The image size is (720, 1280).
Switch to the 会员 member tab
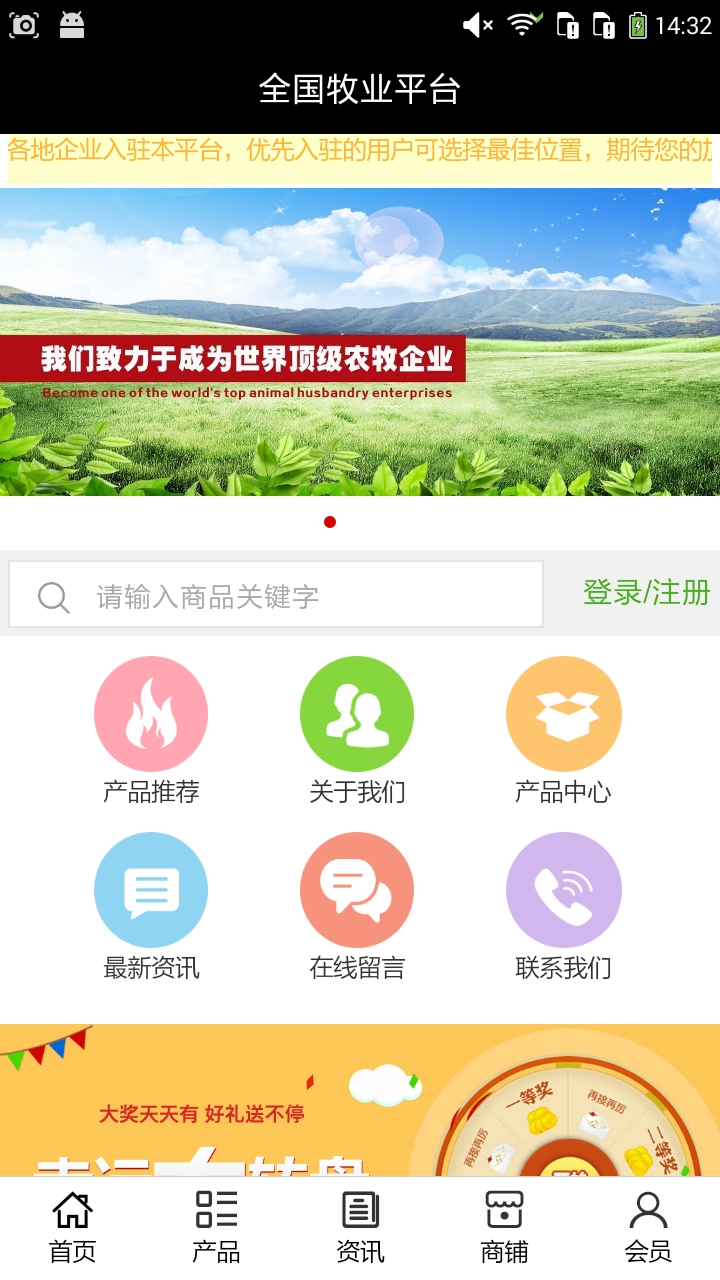[648, 1226]
